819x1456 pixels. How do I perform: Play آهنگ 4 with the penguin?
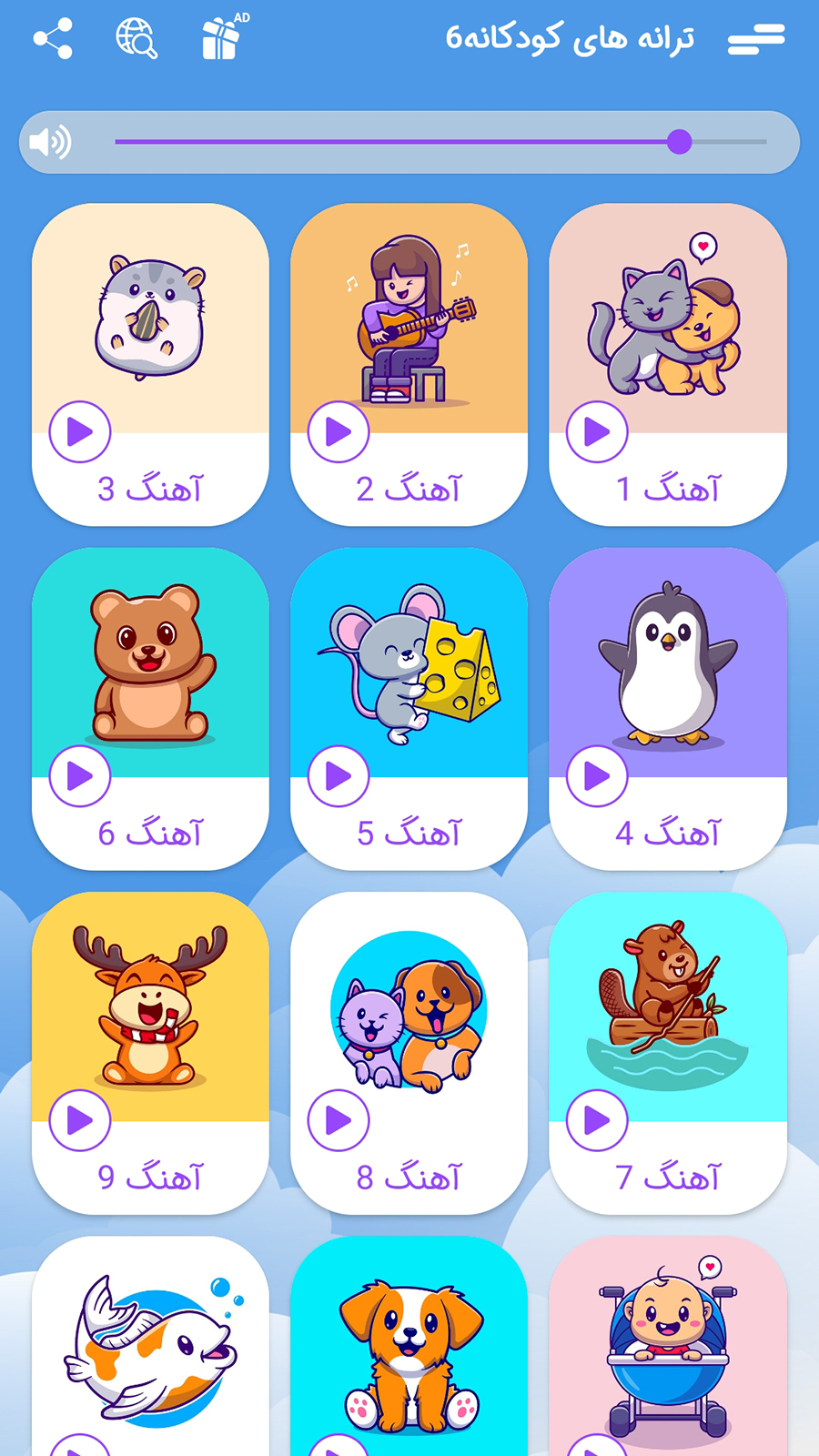click(597, 776)
